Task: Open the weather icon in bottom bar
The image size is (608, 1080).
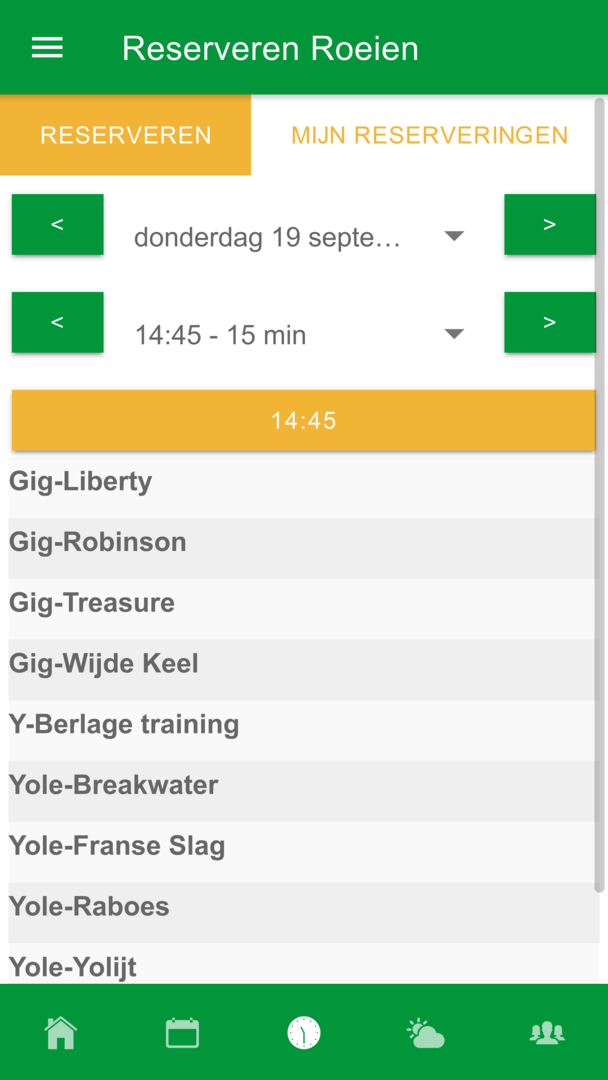Action: pyautogui.click(x=426, y=1032)
